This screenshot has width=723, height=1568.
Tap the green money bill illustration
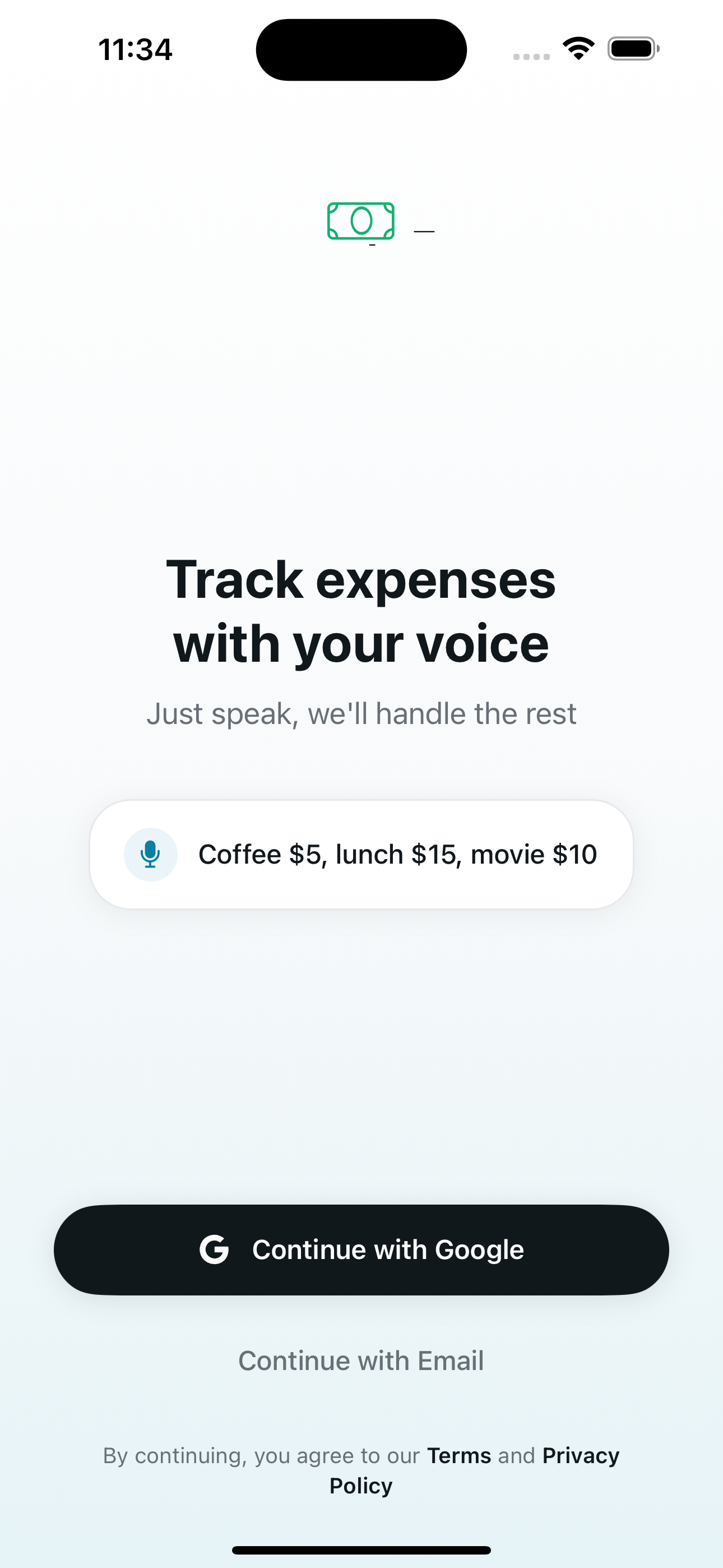pyautogui.click(x=361, y=222)
